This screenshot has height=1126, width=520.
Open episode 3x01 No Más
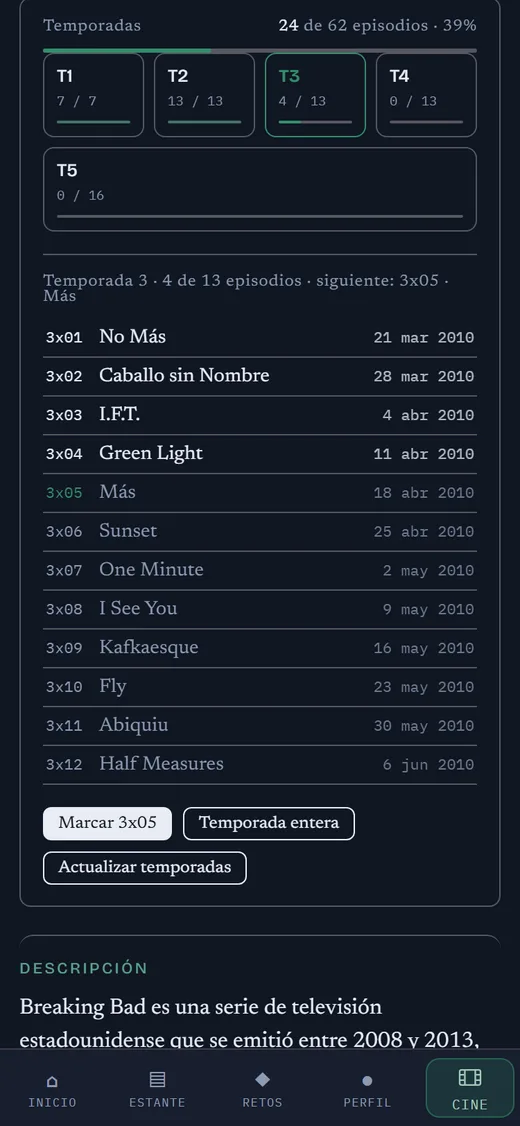click(x=260, y=338)
